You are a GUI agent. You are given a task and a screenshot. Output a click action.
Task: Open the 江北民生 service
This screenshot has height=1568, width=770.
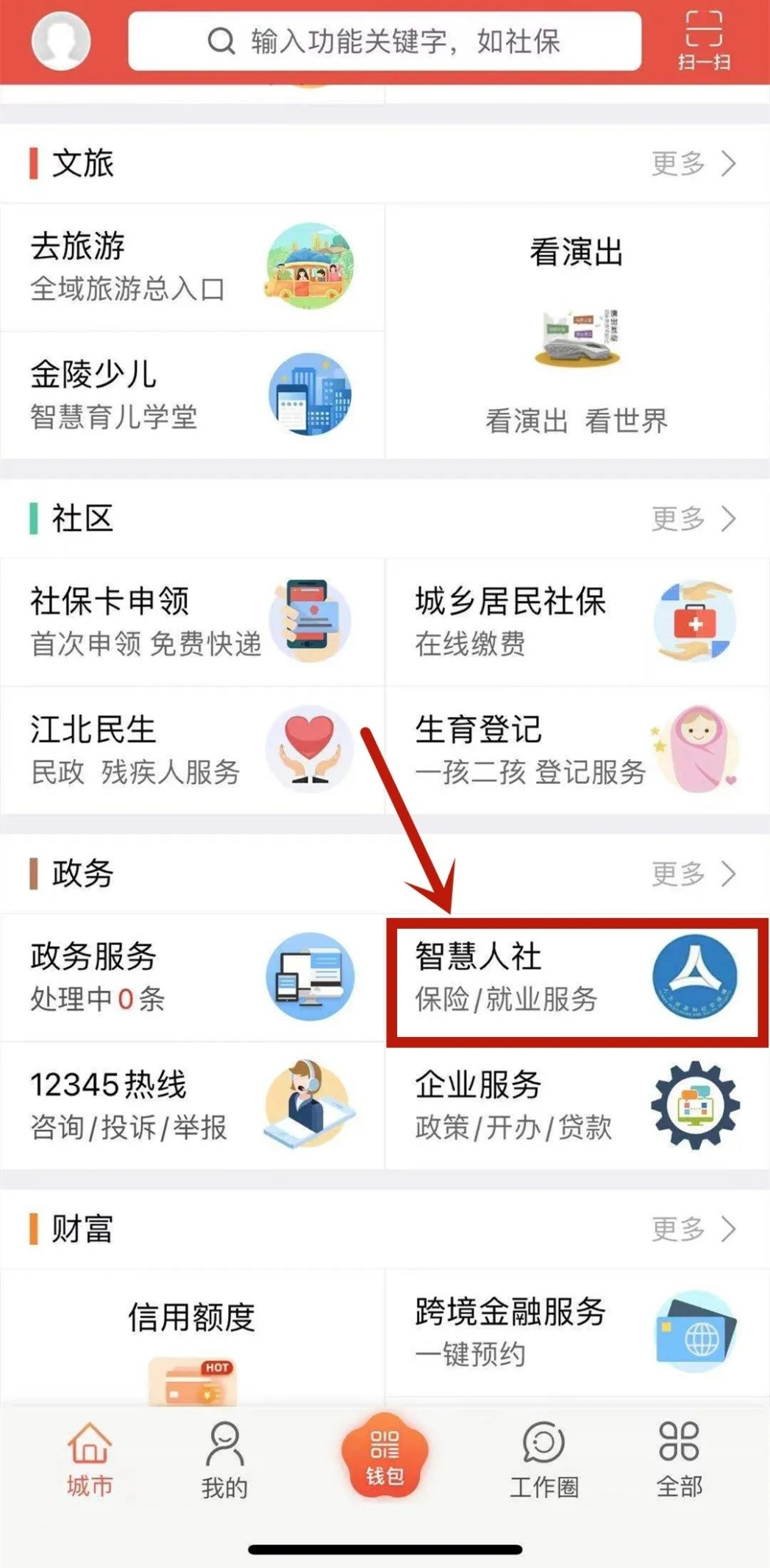click(x=191, y=750)
